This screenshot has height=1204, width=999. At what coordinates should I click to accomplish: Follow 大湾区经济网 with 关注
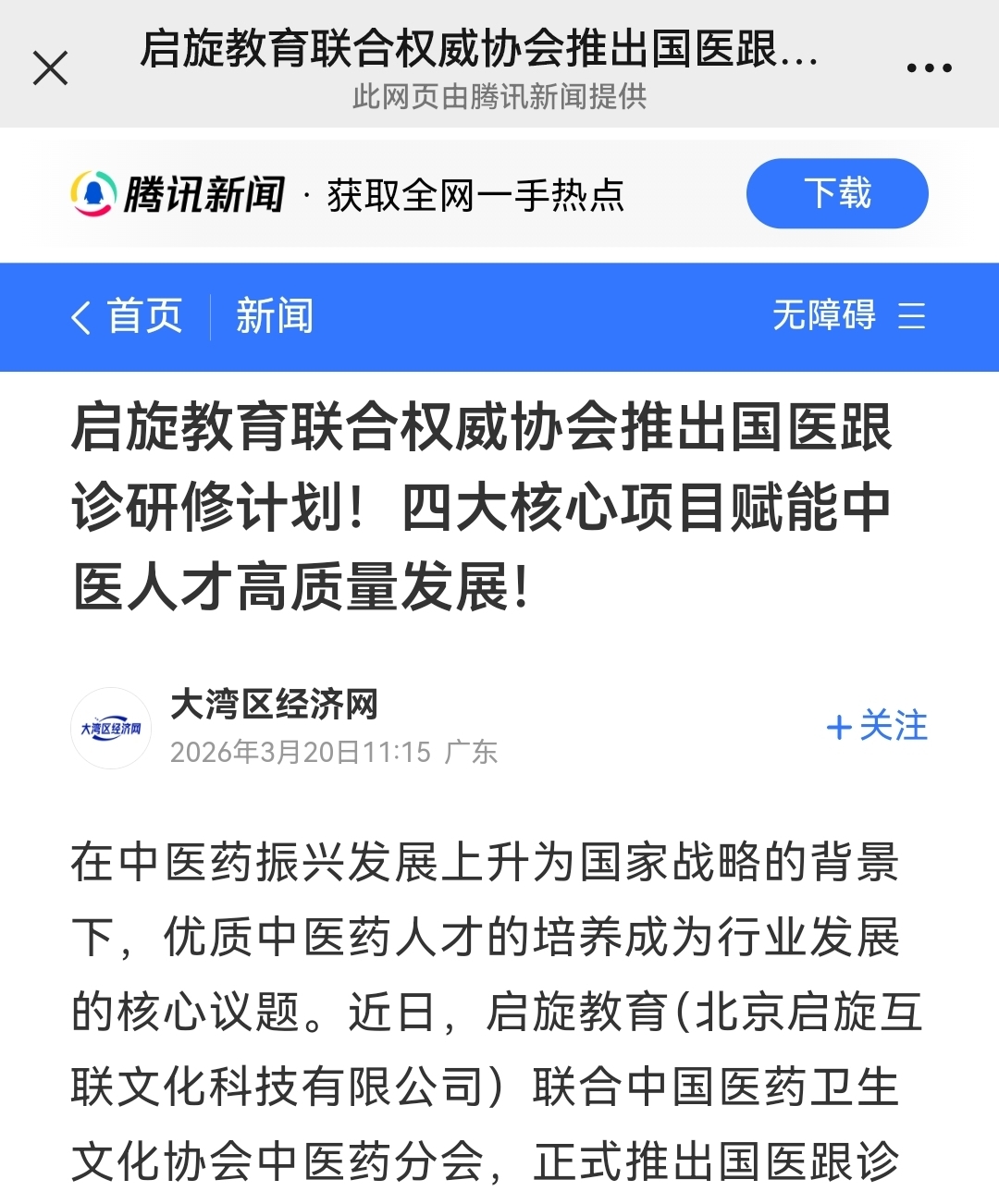tap(876, 727)
